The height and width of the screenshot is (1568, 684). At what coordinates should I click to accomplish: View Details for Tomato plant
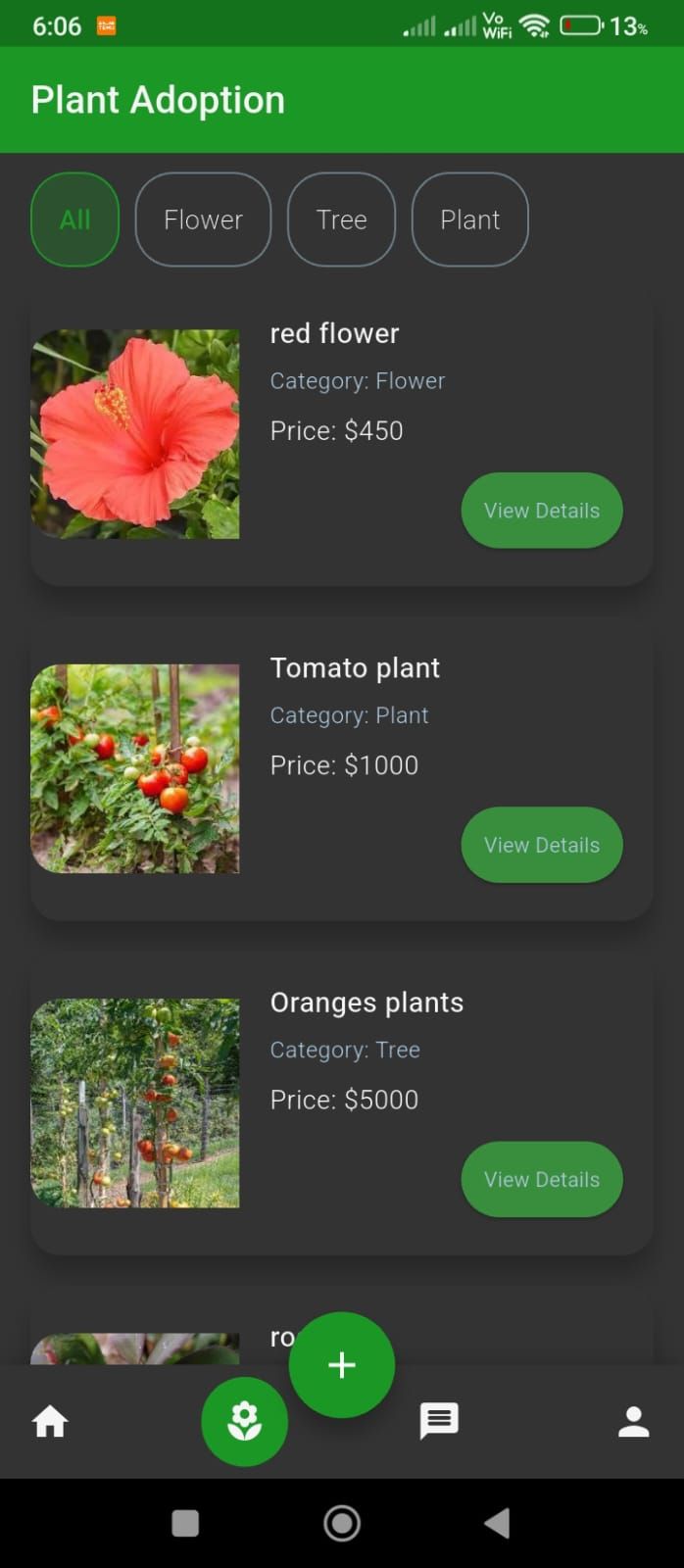coord(541,845)
